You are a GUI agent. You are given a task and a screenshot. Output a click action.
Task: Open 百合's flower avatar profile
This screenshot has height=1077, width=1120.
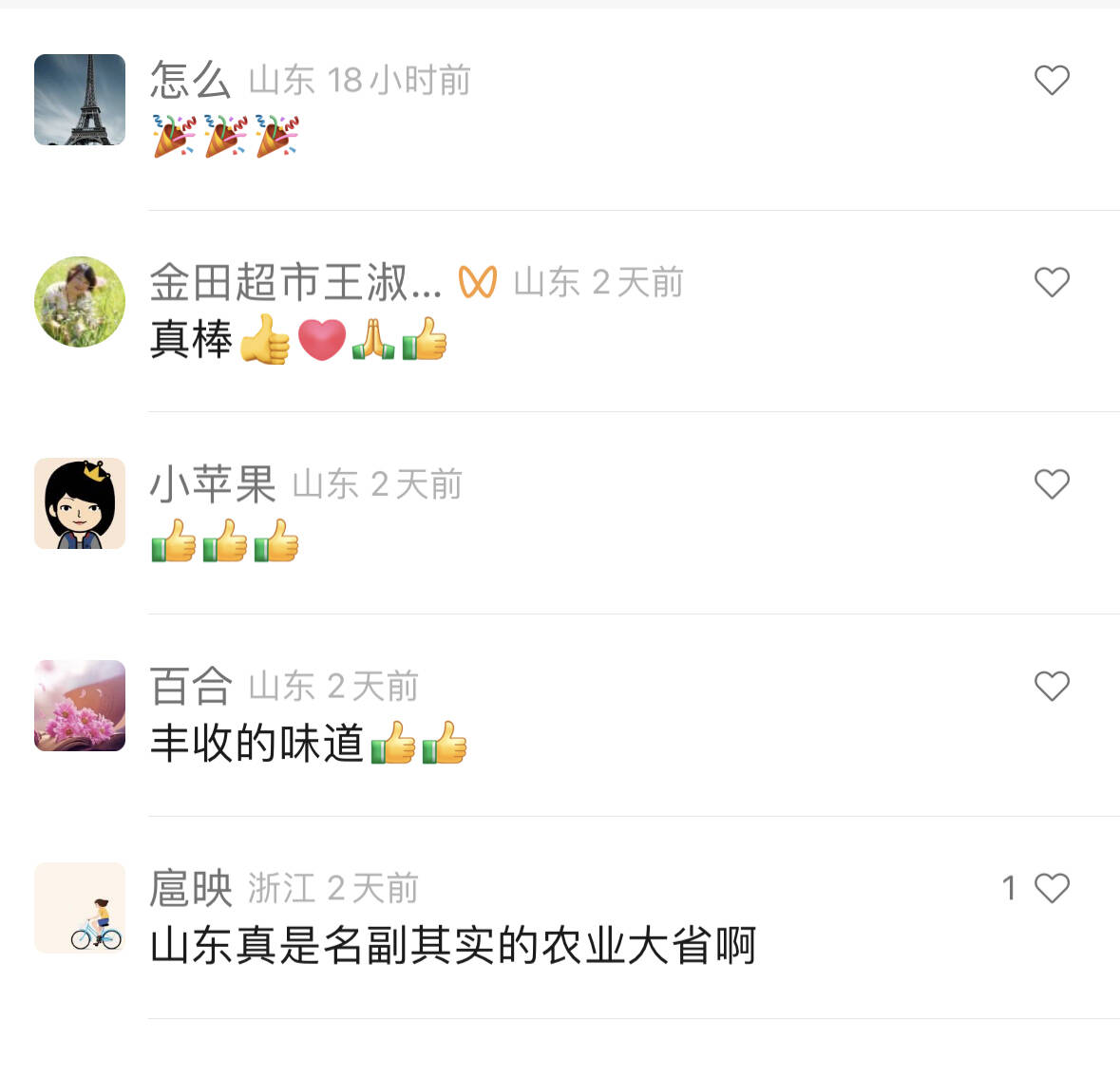80,706
